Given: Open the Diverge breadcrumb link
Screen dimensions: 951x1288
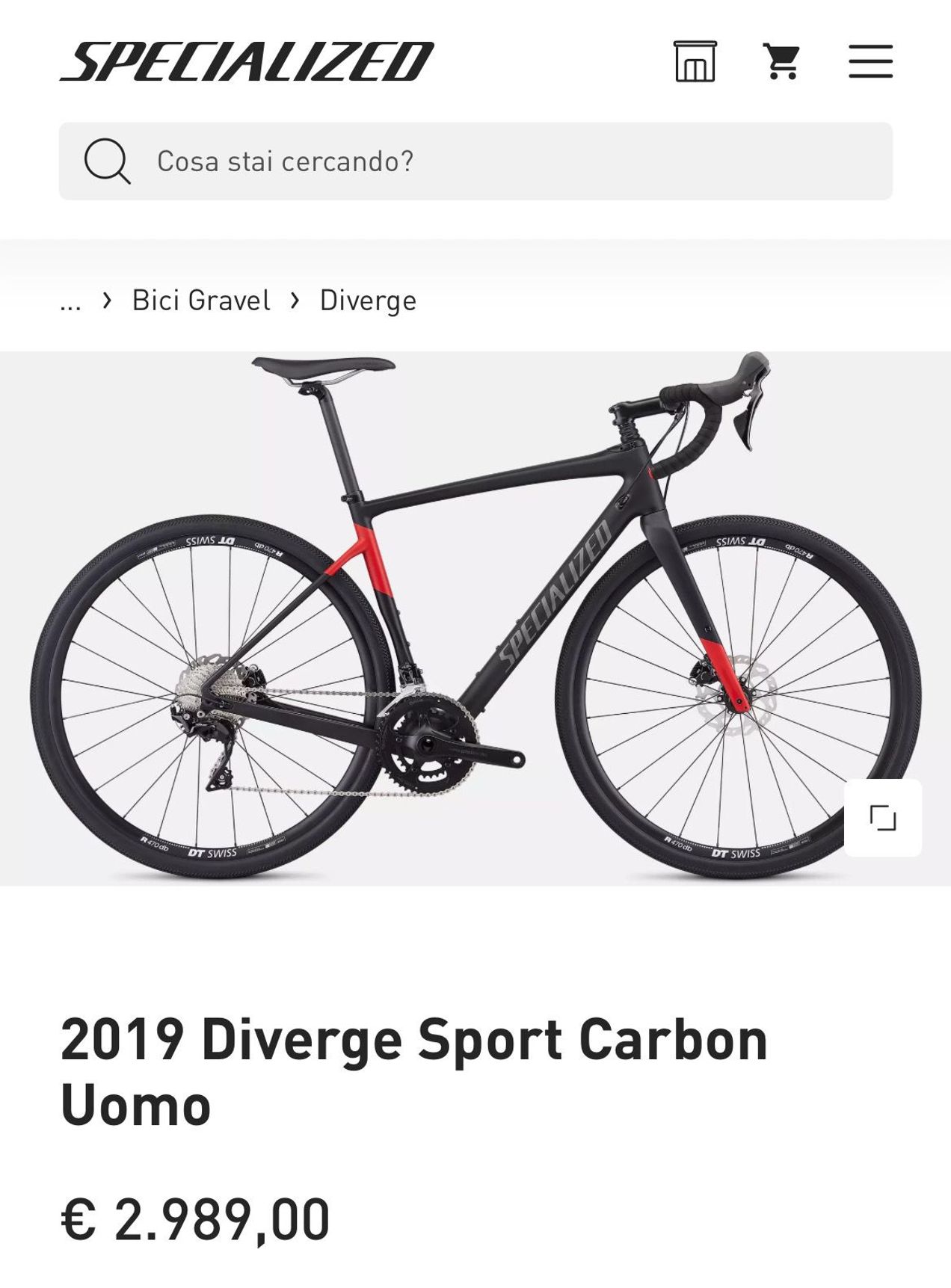Looking at the screenshot, I should 368,301.
